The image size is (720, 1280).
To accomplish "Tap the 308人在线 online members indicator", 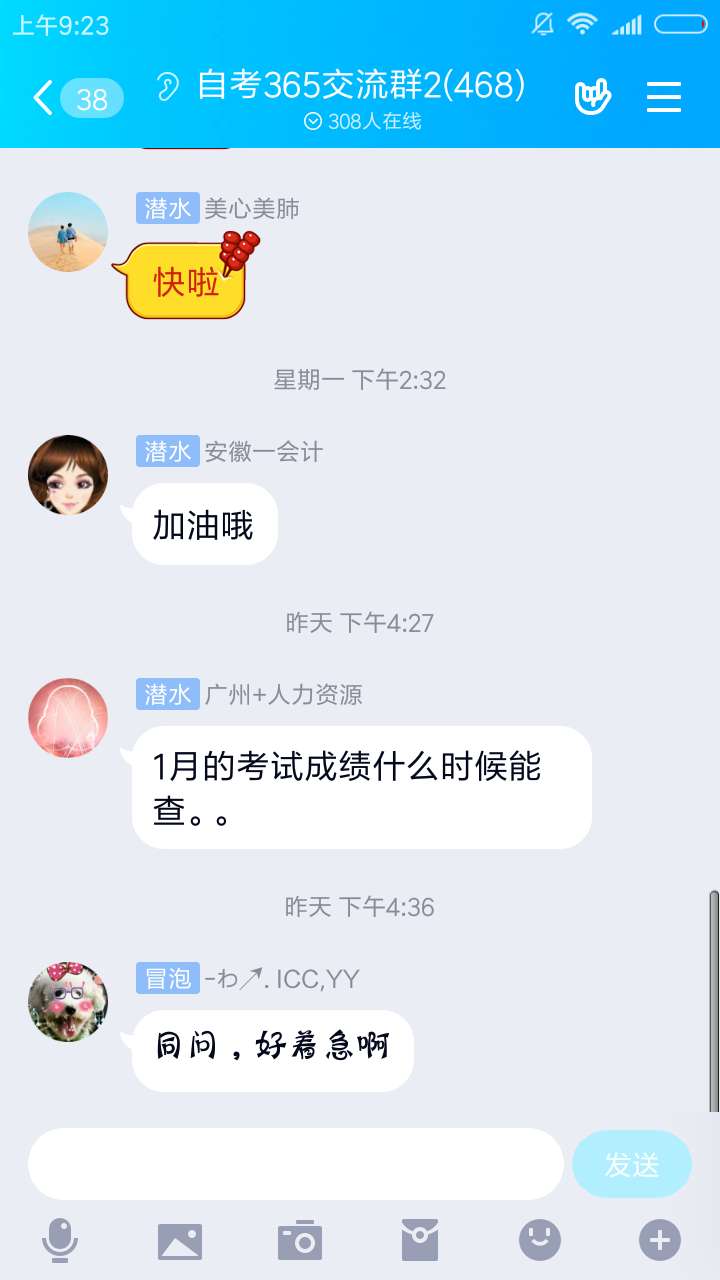I will [x=362, y=121].
